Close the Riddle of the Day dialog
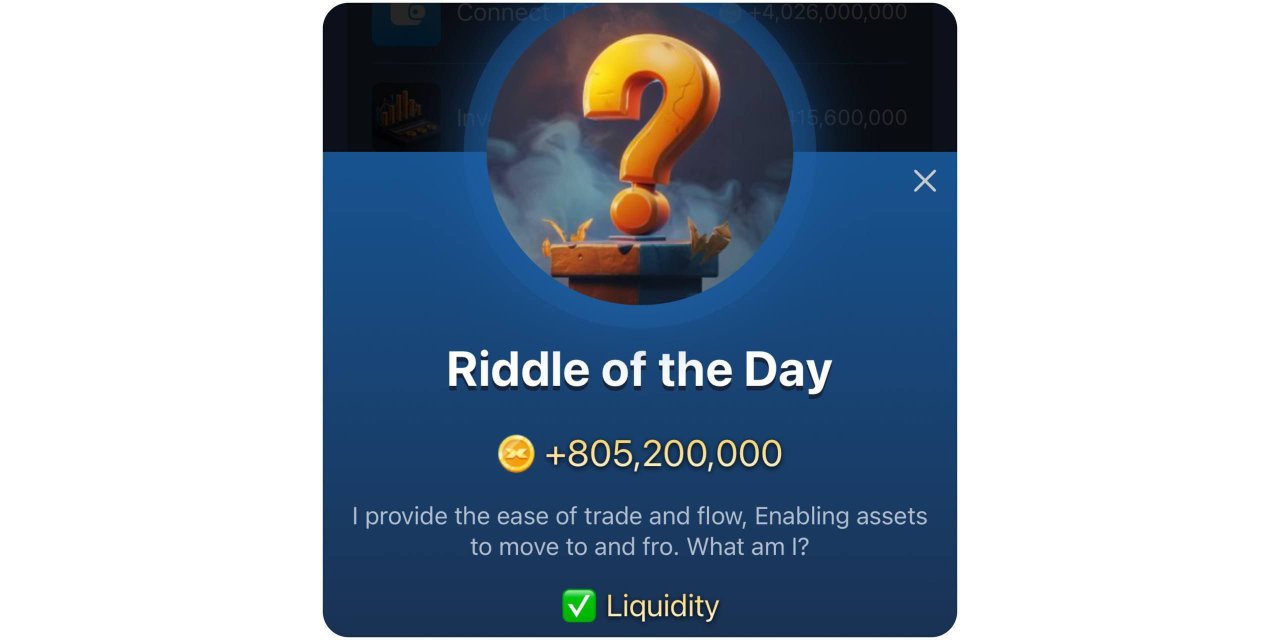 click(925, 181)
